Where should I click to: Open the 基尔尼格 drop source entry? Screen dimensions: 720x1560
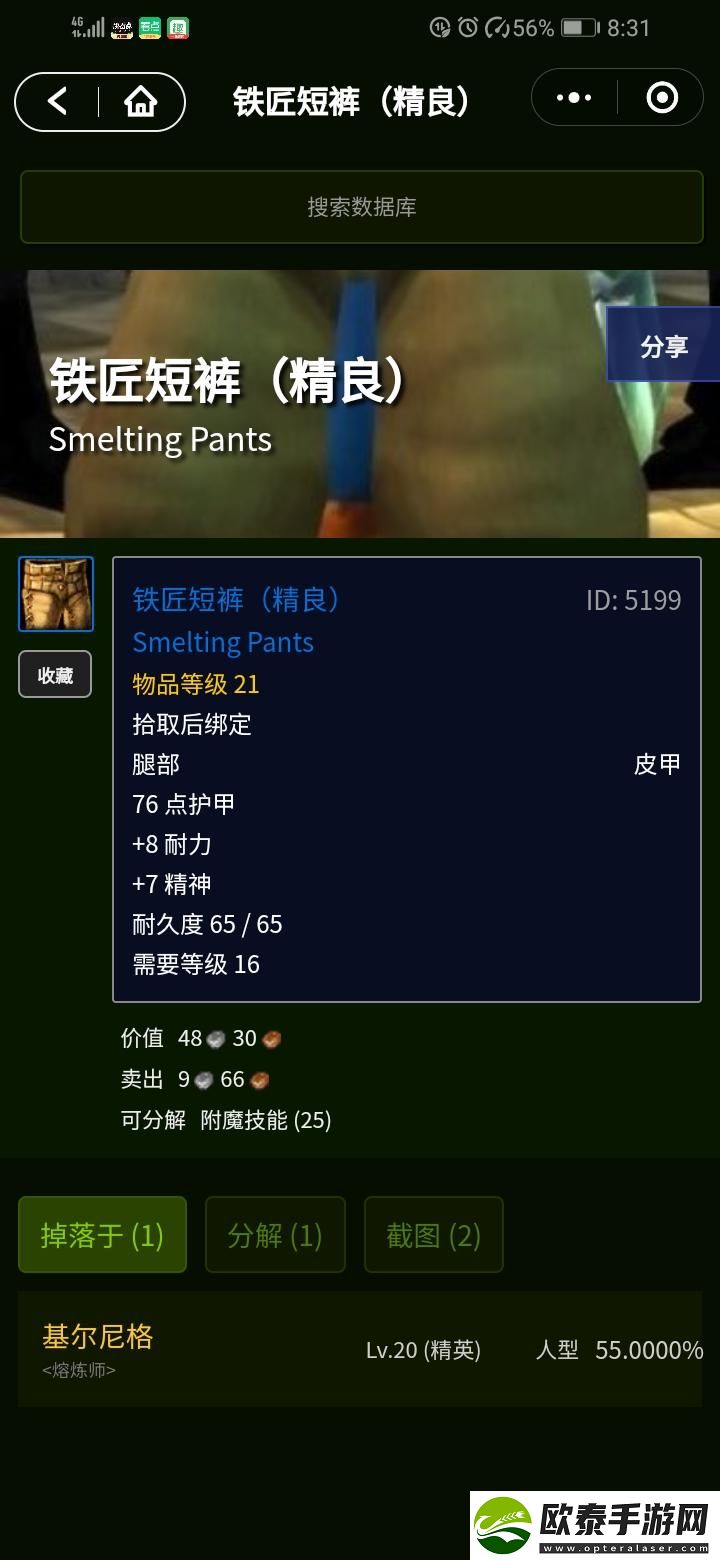(98, 1337)
